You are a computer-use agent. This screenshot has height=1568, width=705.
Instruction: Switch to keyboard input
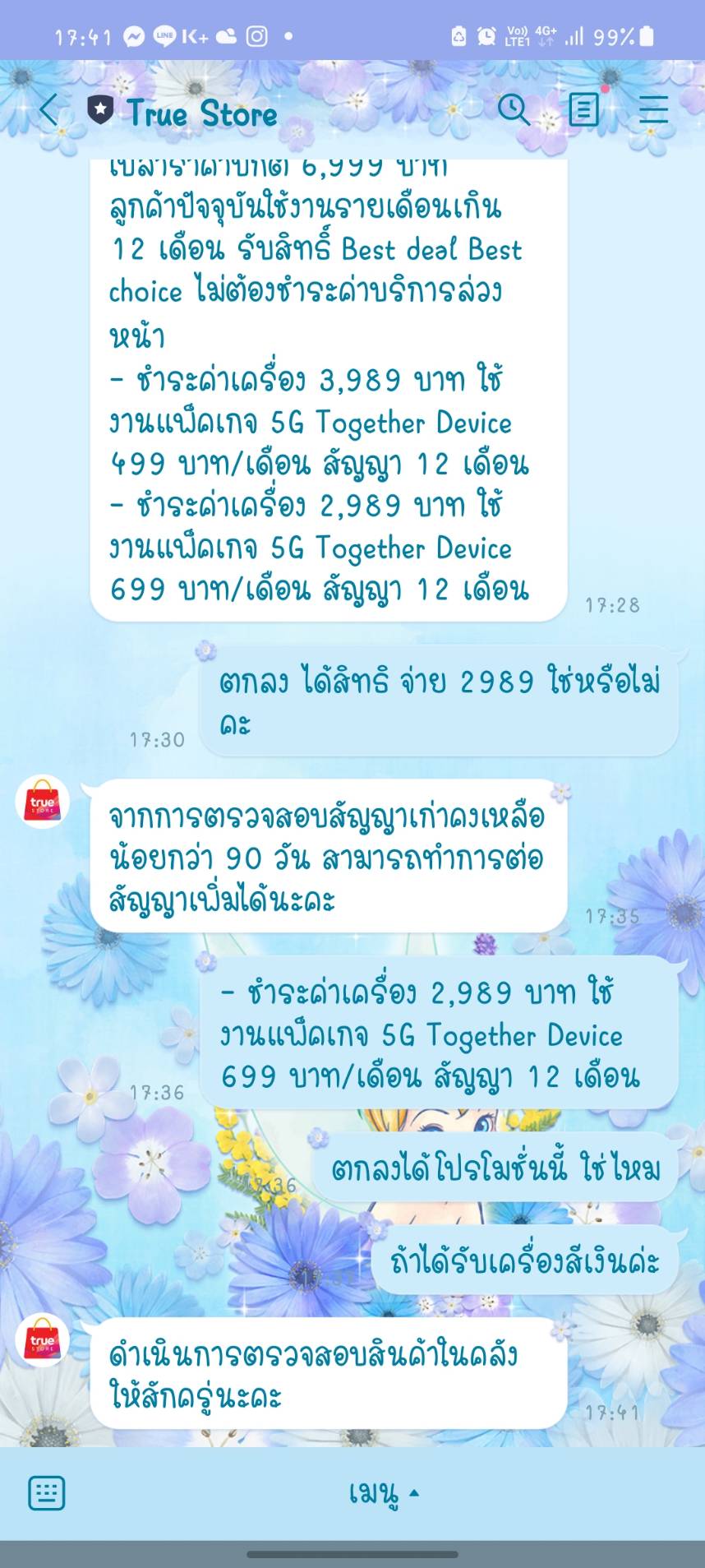tap(47, 1492)
